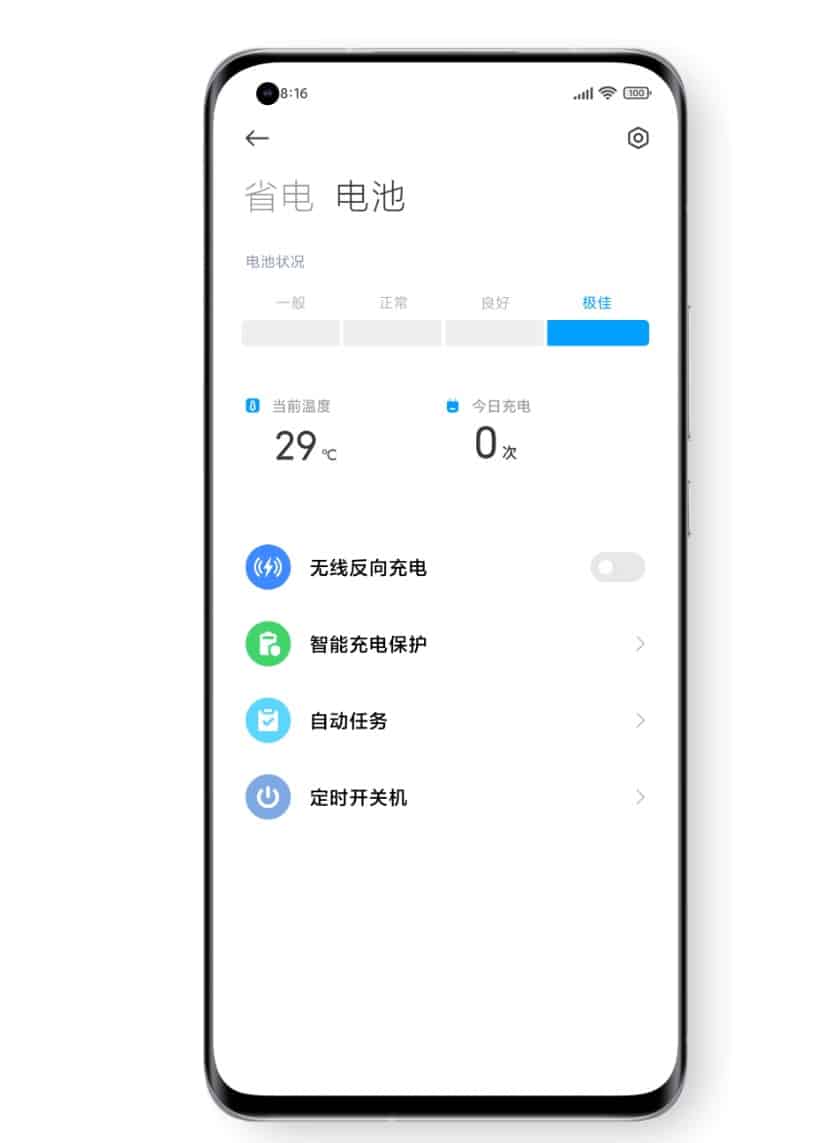Select the 电池 tab

point(370,197)
